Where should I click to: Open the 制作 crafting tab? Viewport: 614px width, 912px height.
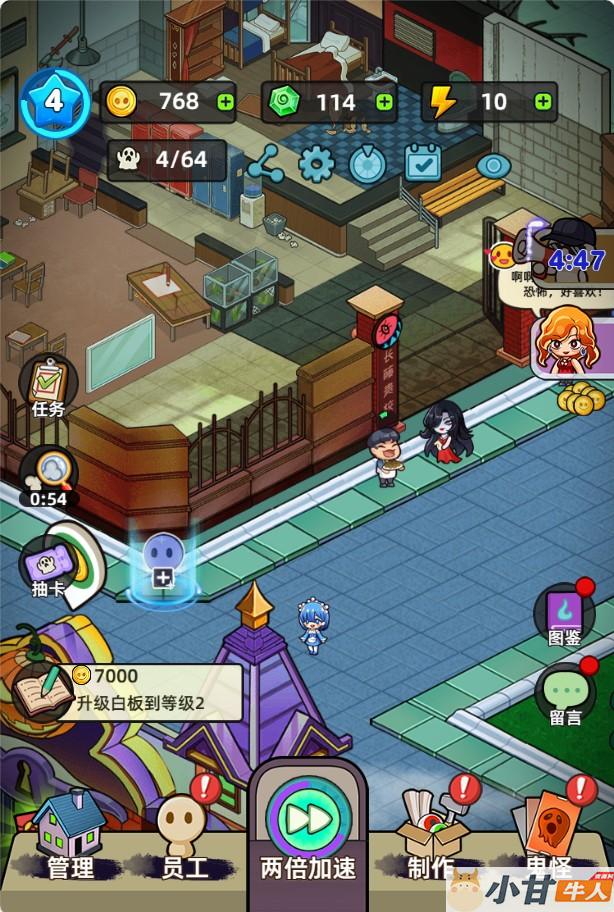coord(431,838)
